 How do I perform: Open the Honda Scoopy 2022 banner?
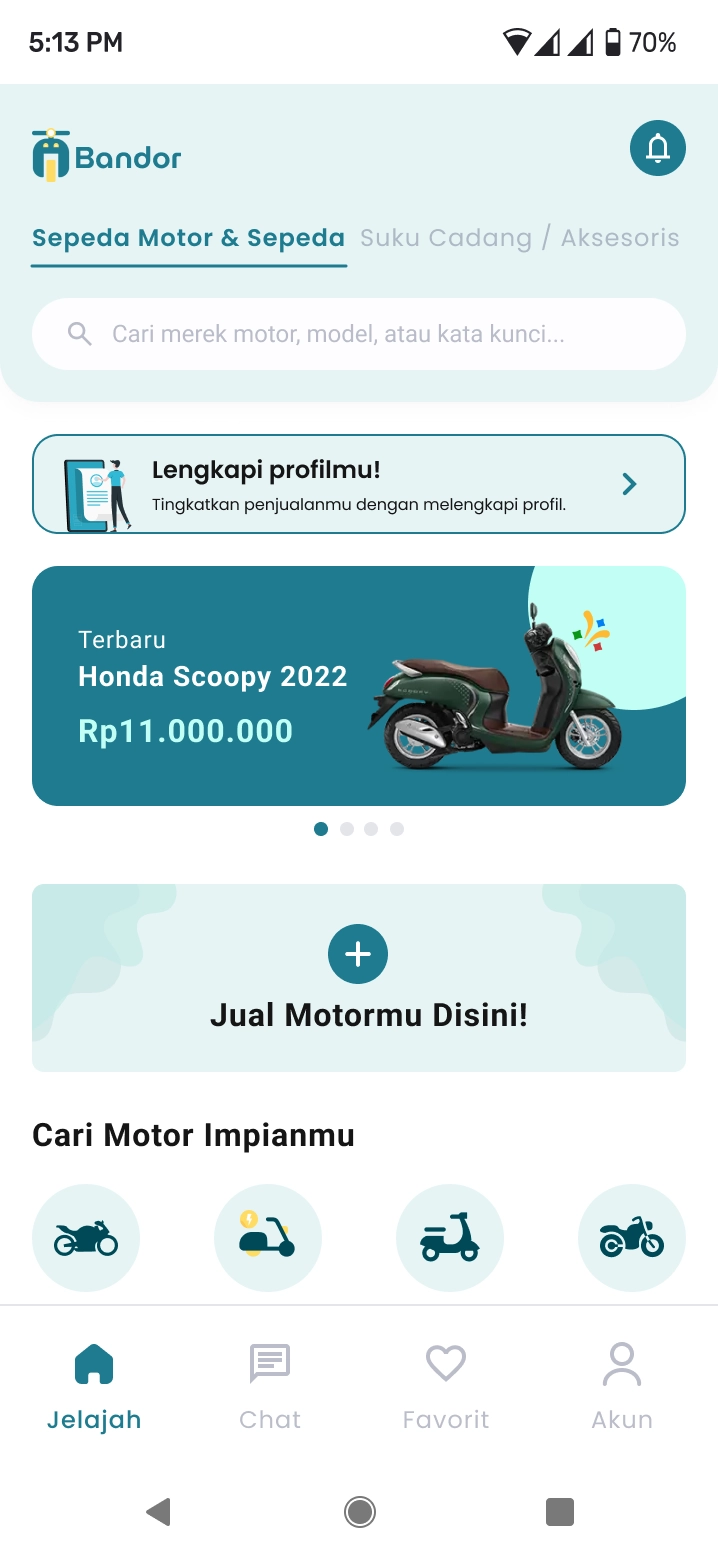tap(358, 686)
